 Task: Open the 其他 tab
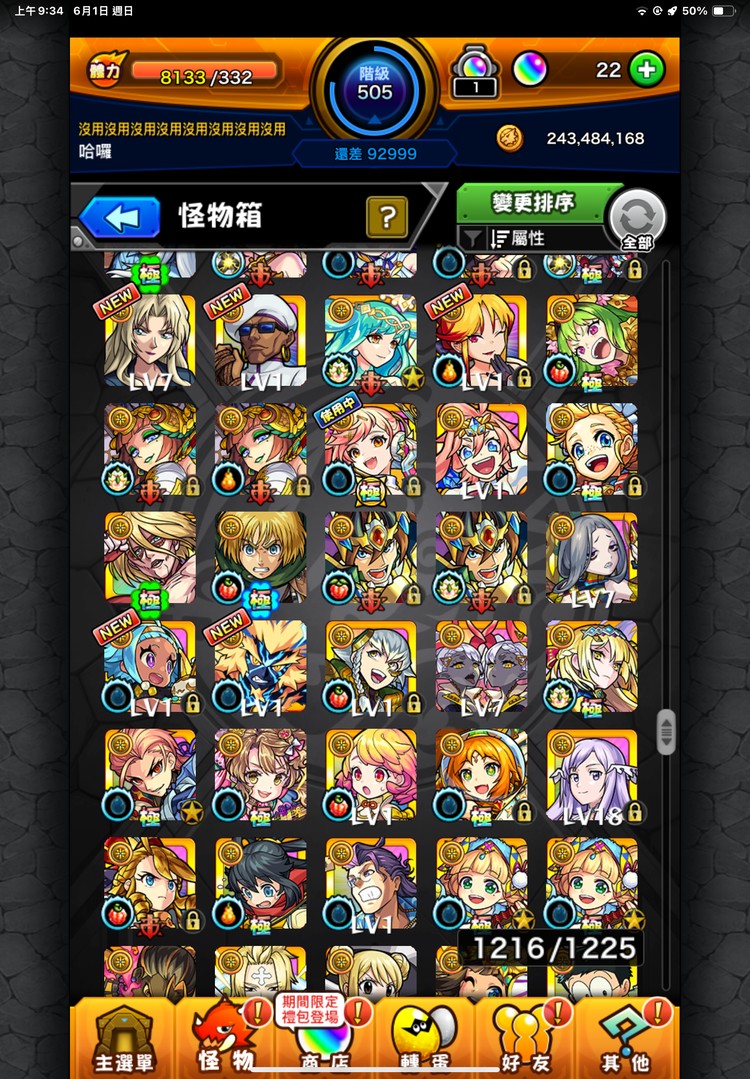coord(627,1038)
